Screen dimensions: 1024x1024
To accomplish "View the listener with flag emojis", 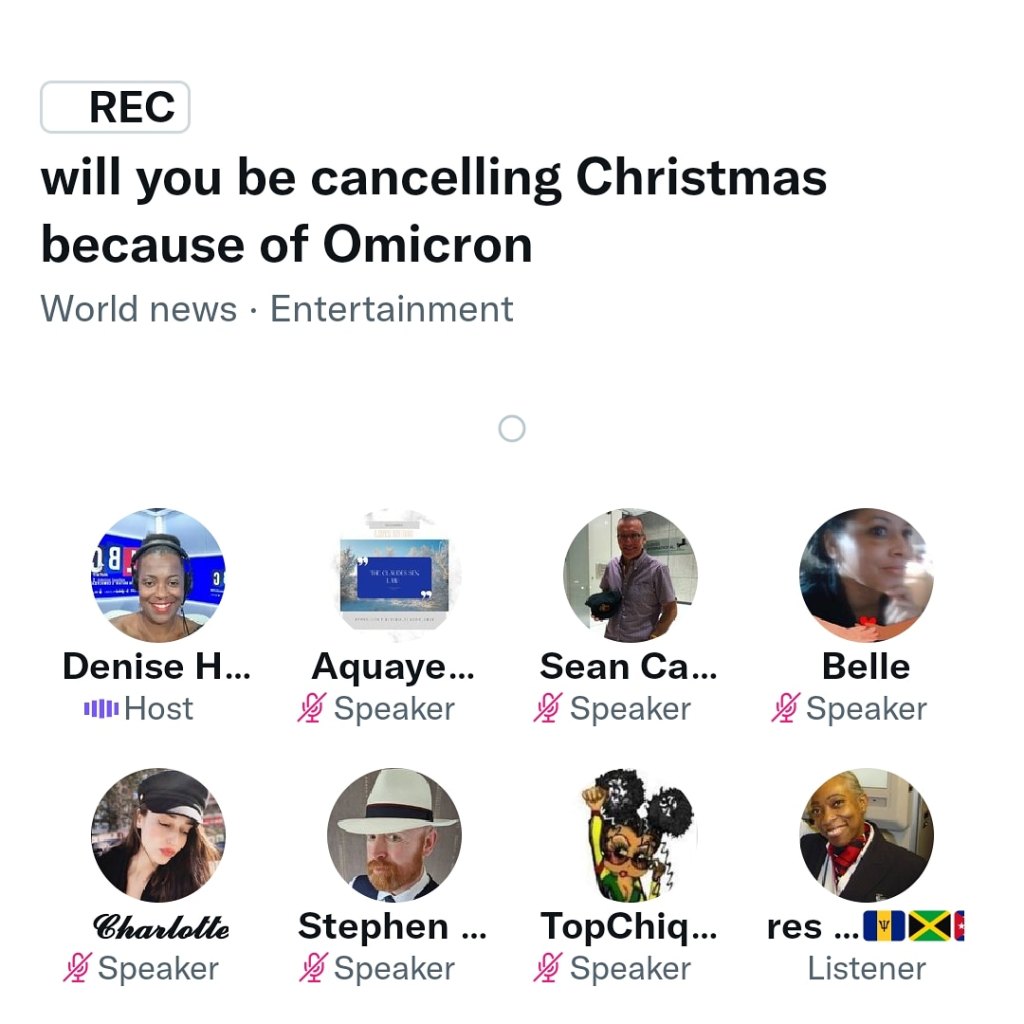I will pyautogui.click(x=866, y=835).
